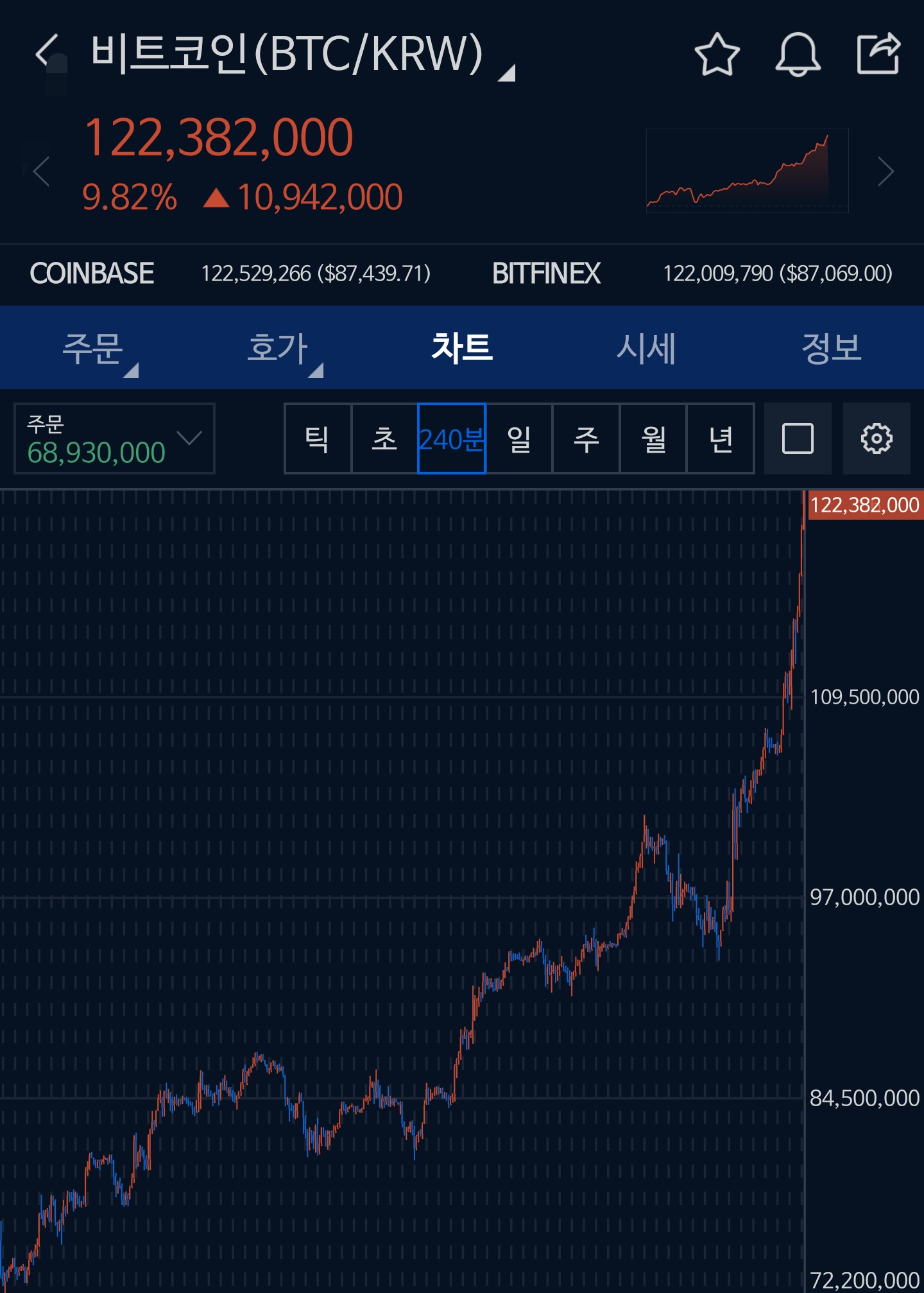Select the 초 chart interval
This screenshot has width=924, height=1293.
tap(384, 439)
